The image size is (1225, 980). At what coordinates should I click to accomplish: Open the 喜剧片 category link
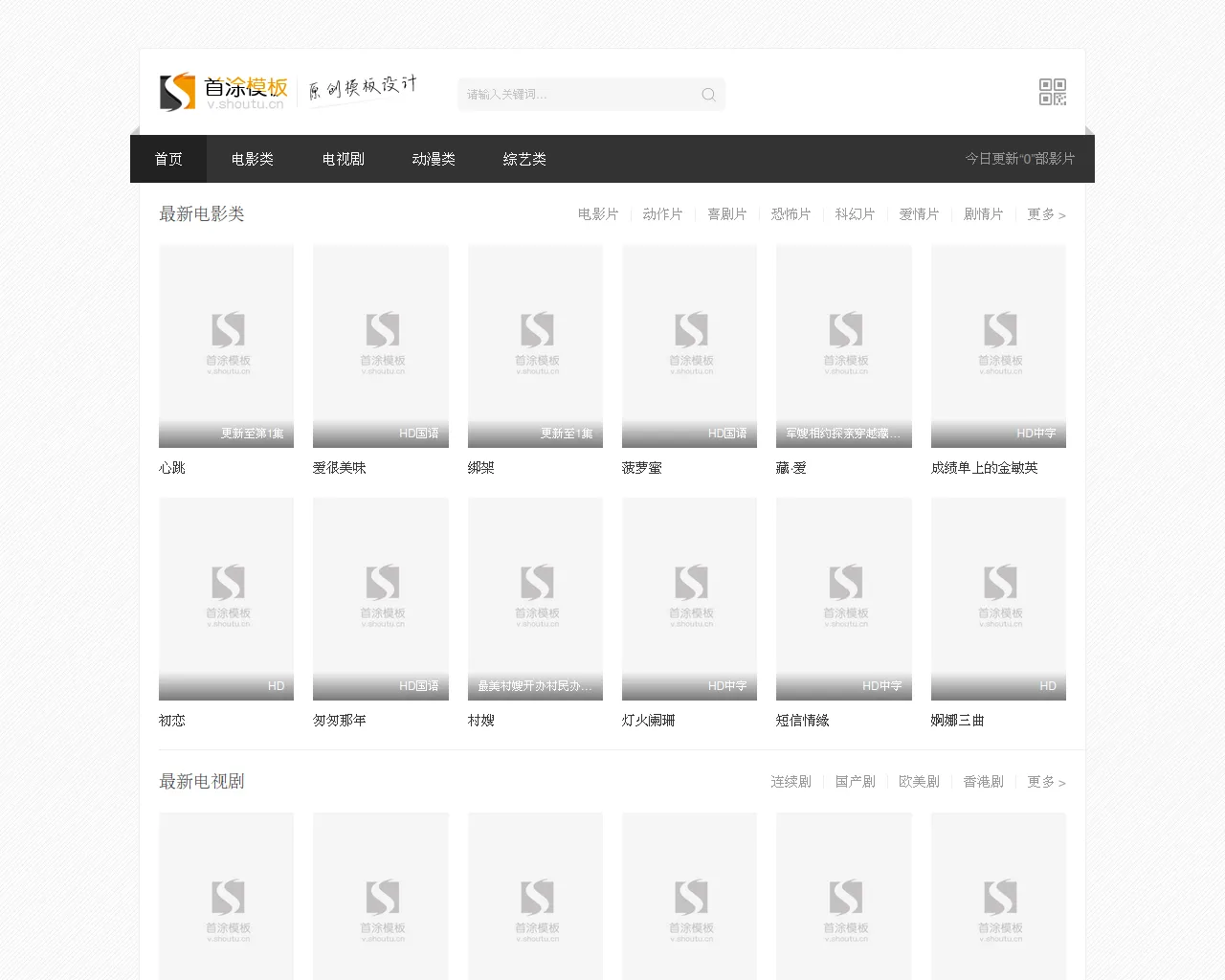(726, 214)
